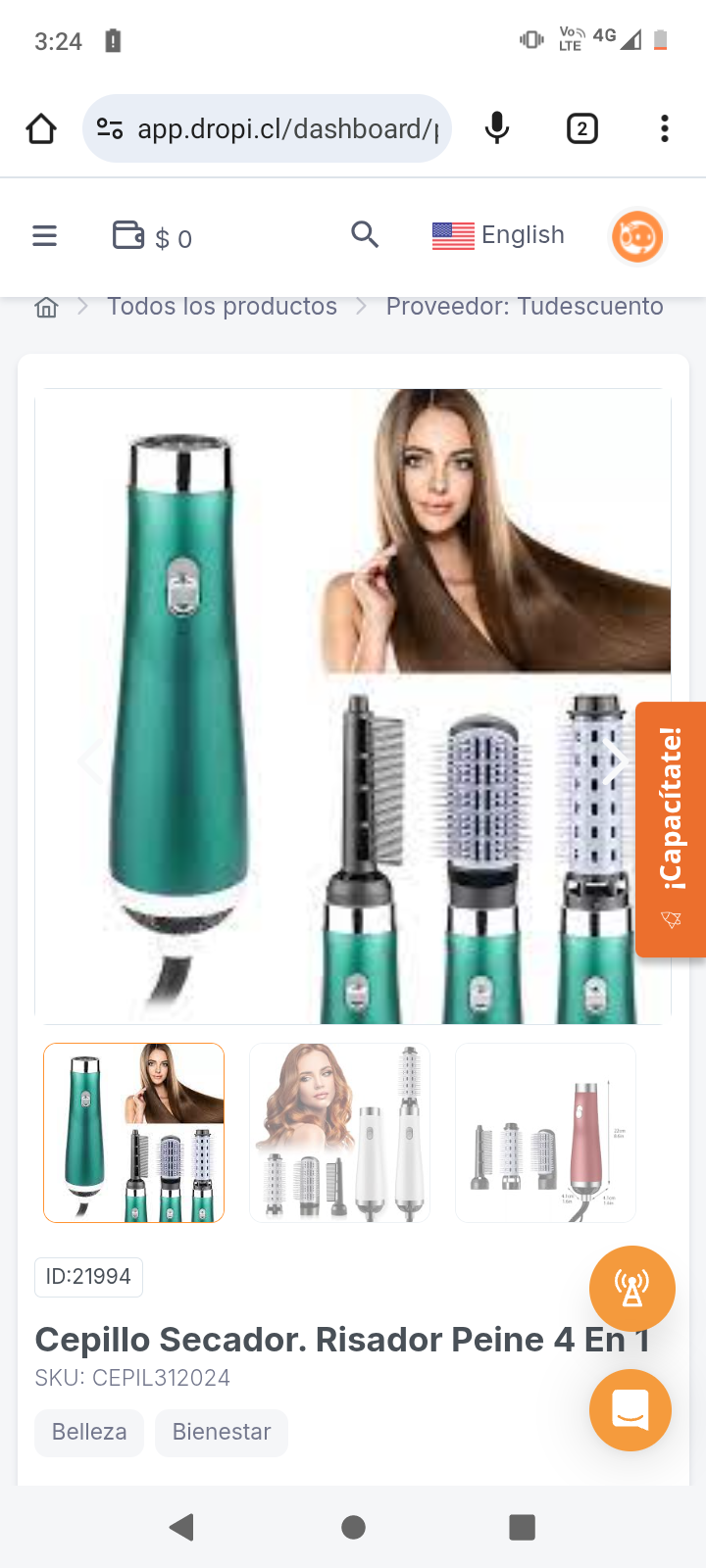706x1568 pixels.
Task: Open the wallet balance
Action: tap(152, 237)
